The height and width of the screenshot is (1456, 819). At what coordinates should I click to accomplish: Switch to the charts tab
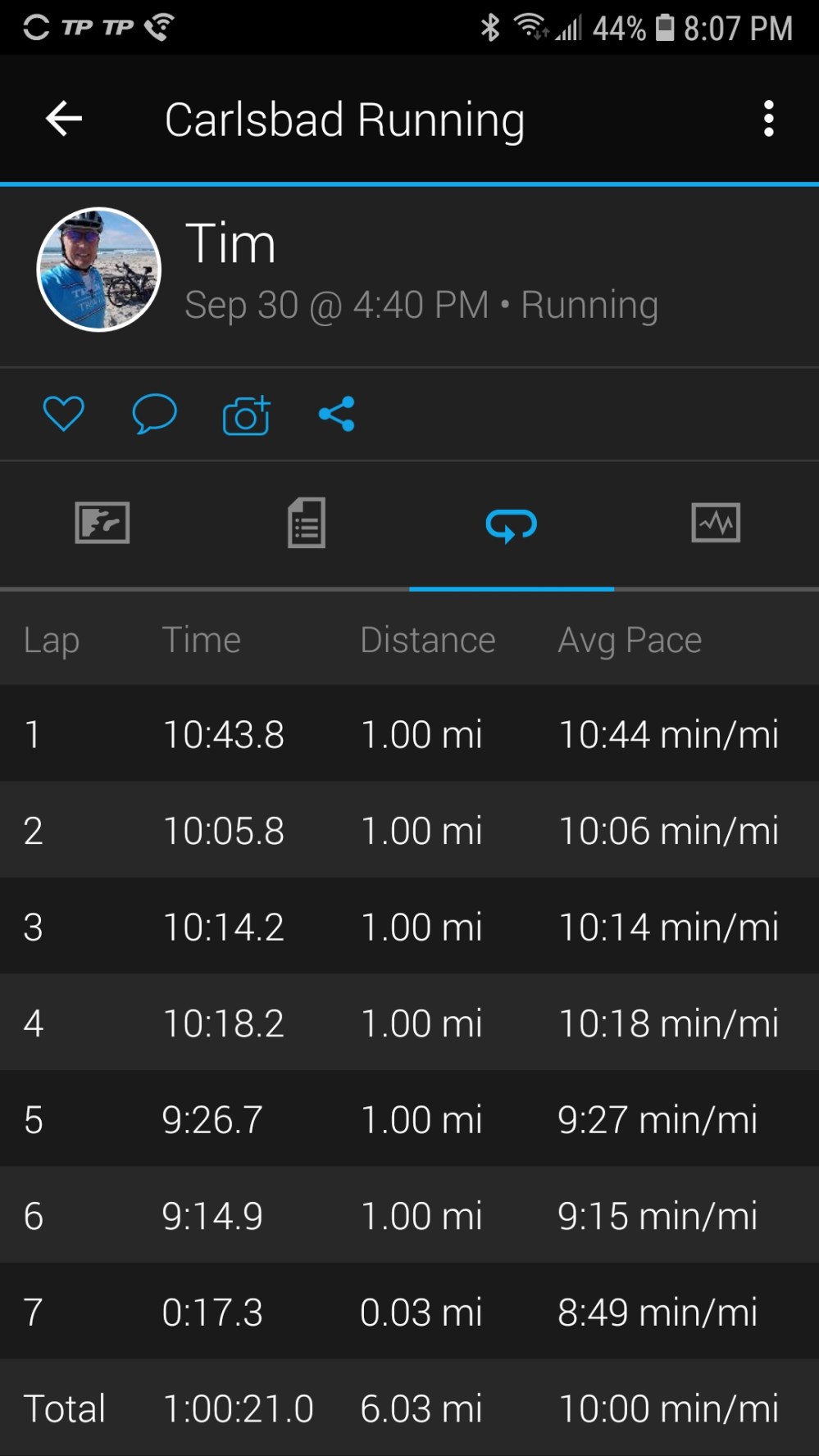point(716,523)
